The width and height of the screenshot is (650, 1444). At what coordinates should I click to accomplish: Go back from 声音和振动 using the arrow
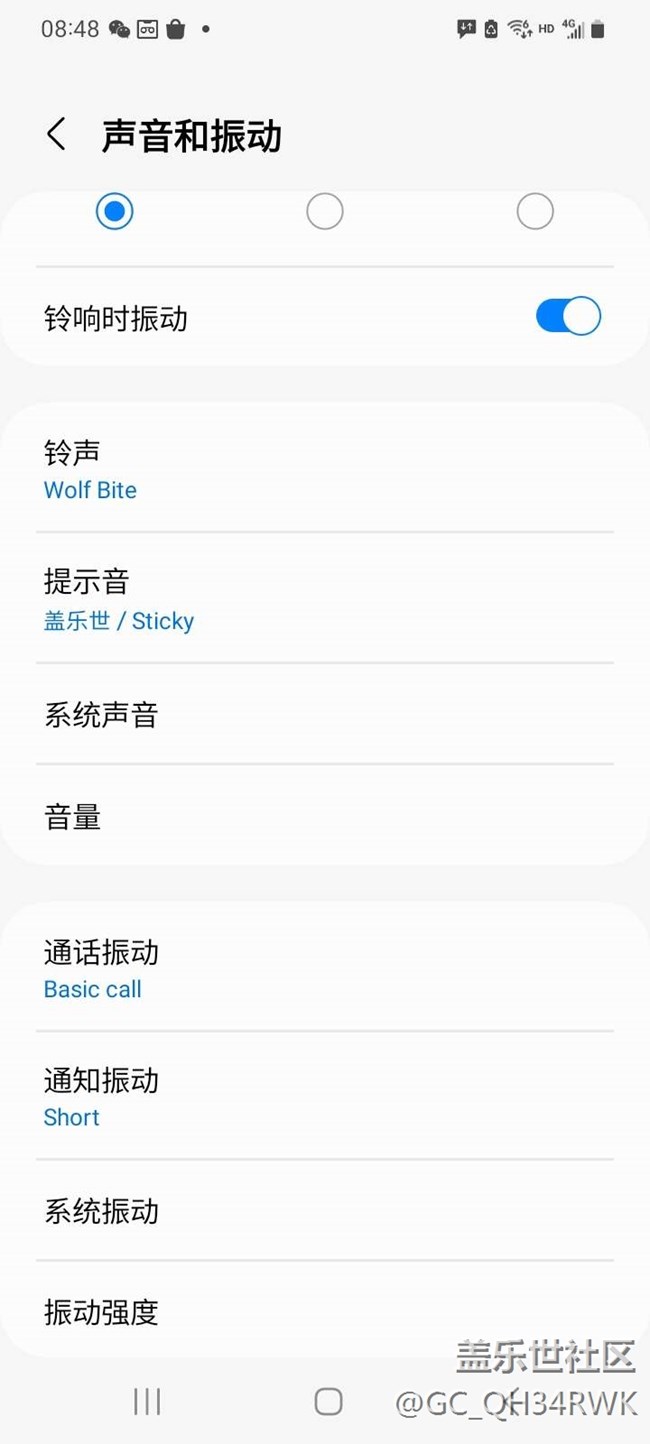tap(56, 134)
